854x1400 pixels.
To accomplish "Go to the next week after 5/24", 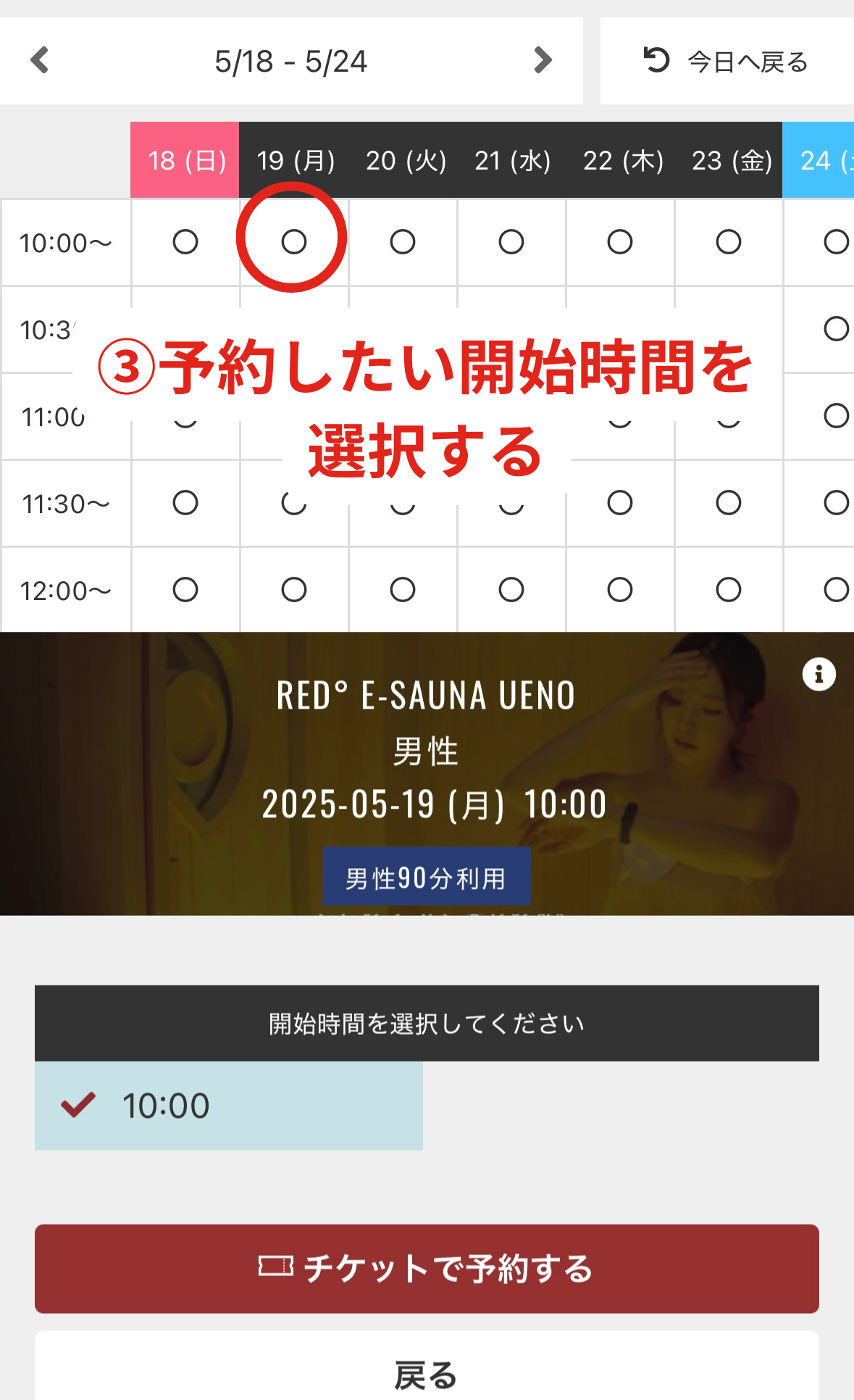I will pos(543,60).
